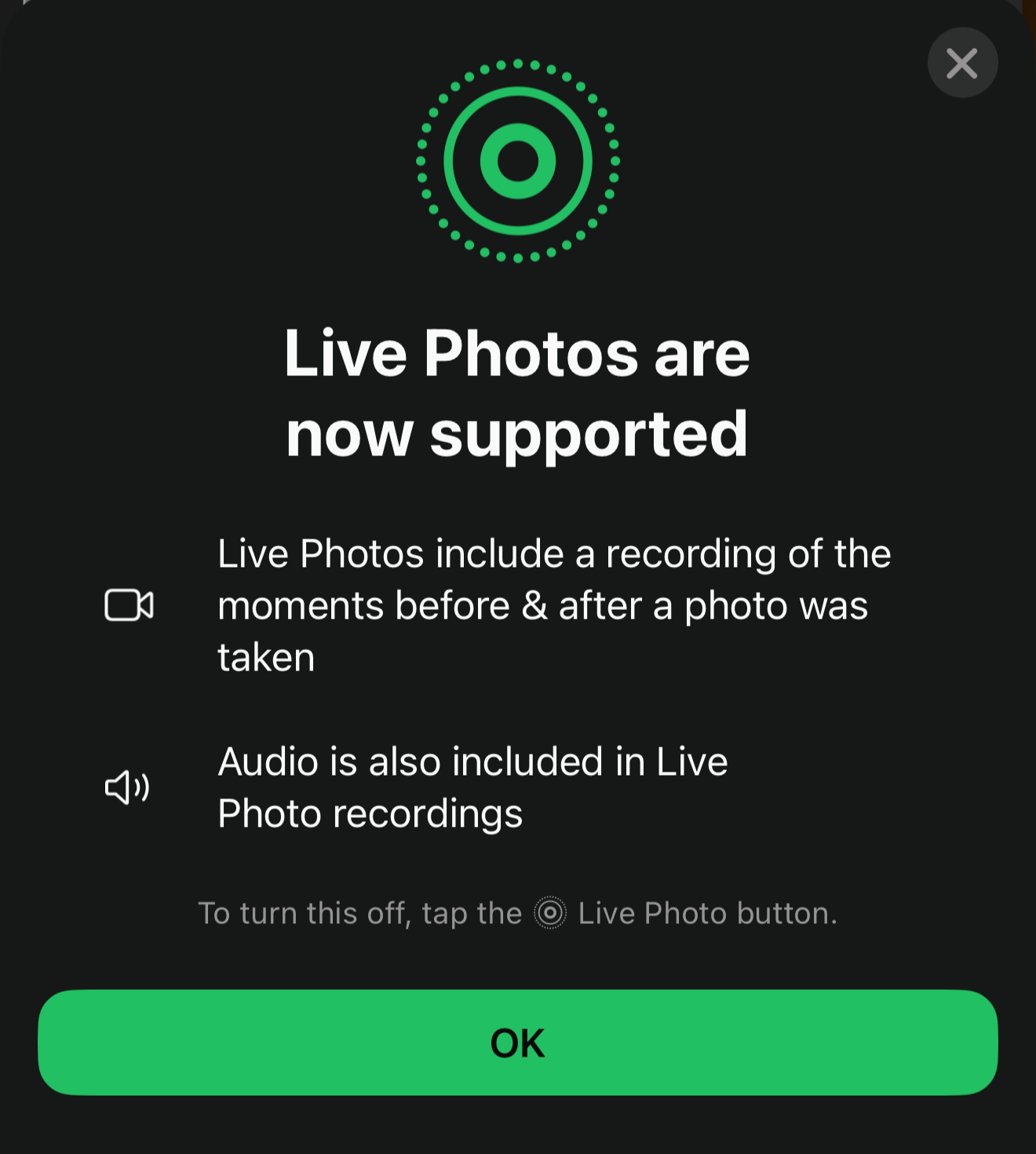Confirm with the green OK button

pyautogui.click(x=517, y=1043)
